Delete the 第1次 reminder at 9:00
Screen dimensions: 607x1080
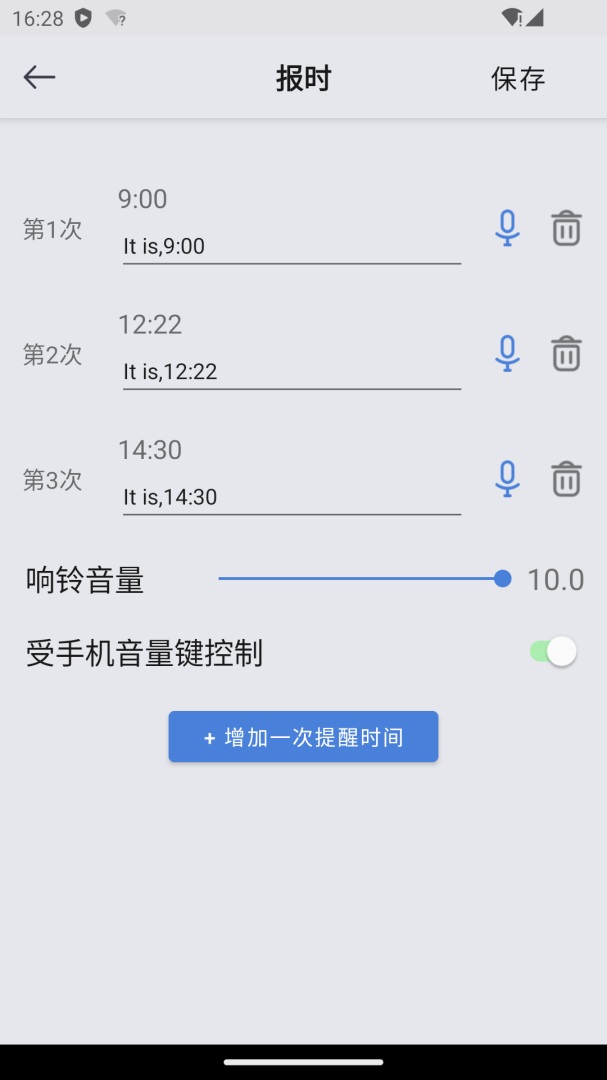[x=566, y=229]
